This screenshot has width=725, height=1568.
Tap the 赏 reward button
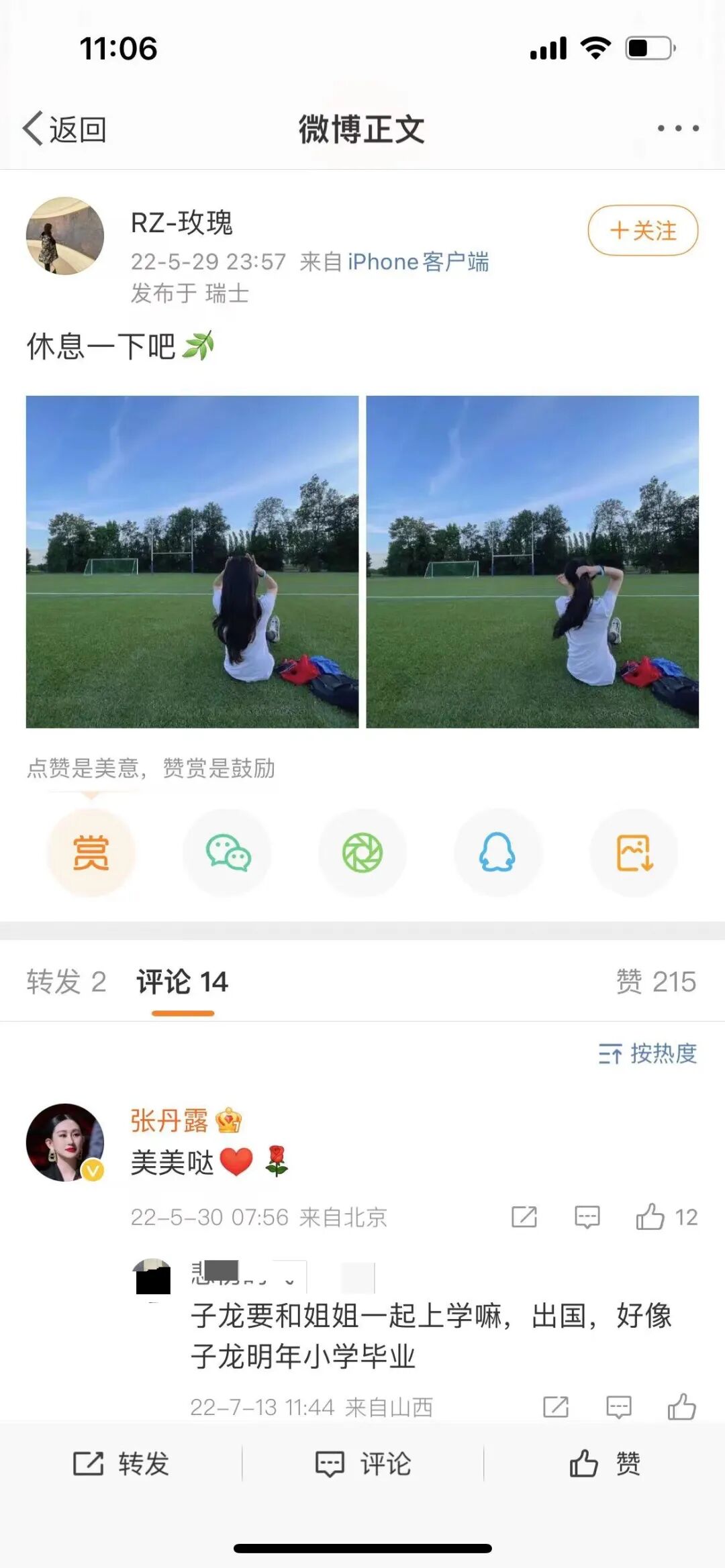91,853
